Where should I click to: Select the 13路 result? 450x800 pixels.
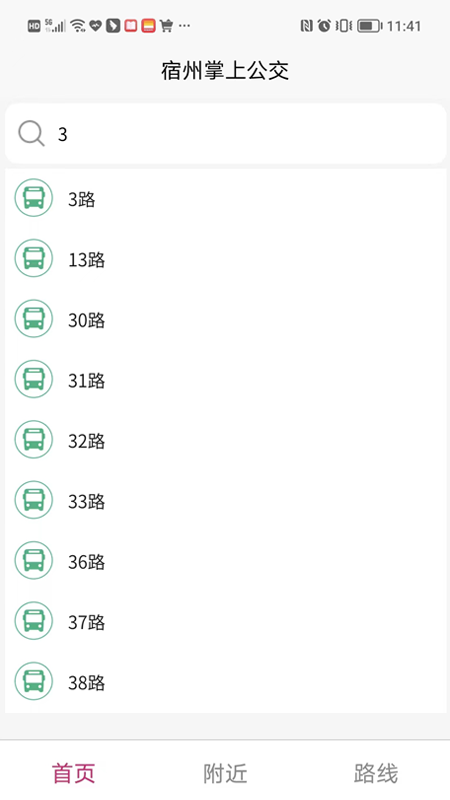click(226, 259)
